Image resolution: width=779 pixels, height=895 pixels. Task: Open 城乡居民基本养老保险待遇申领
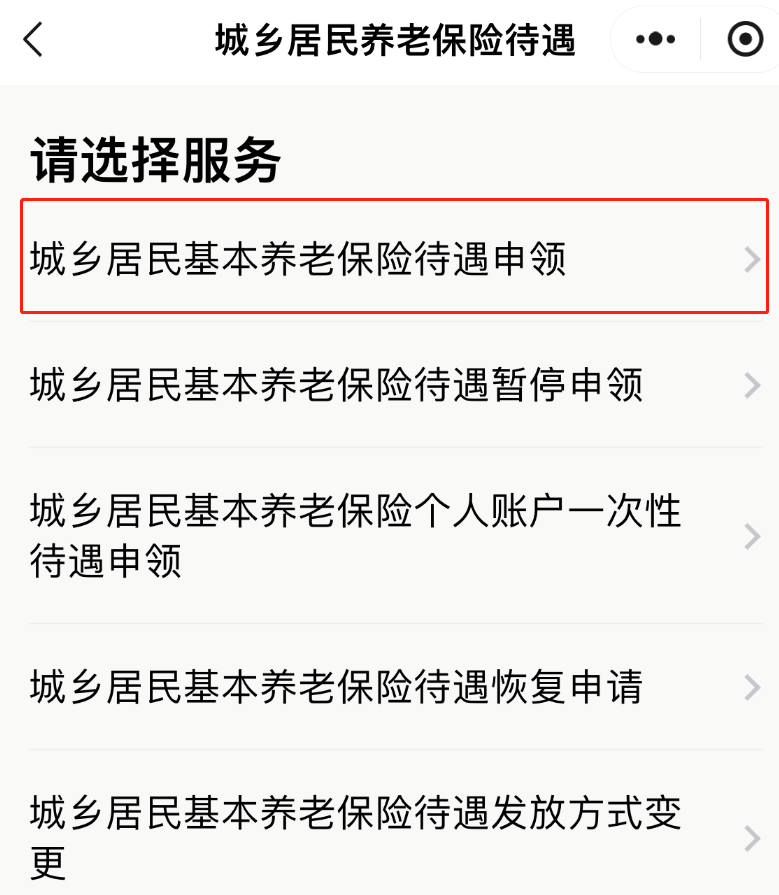395,259
